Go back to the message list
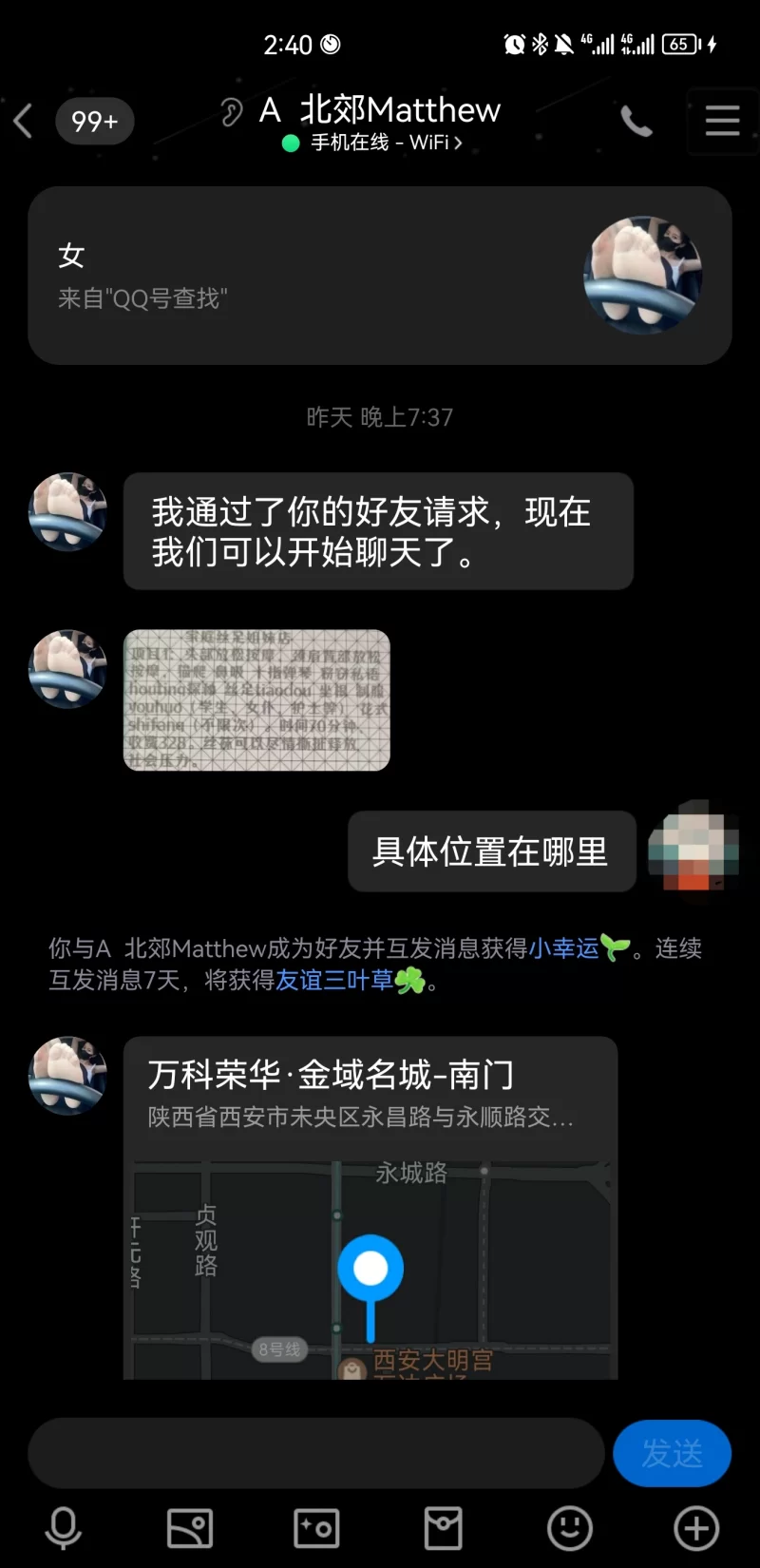The image size is (760, 1568). (x=25, y=121)
